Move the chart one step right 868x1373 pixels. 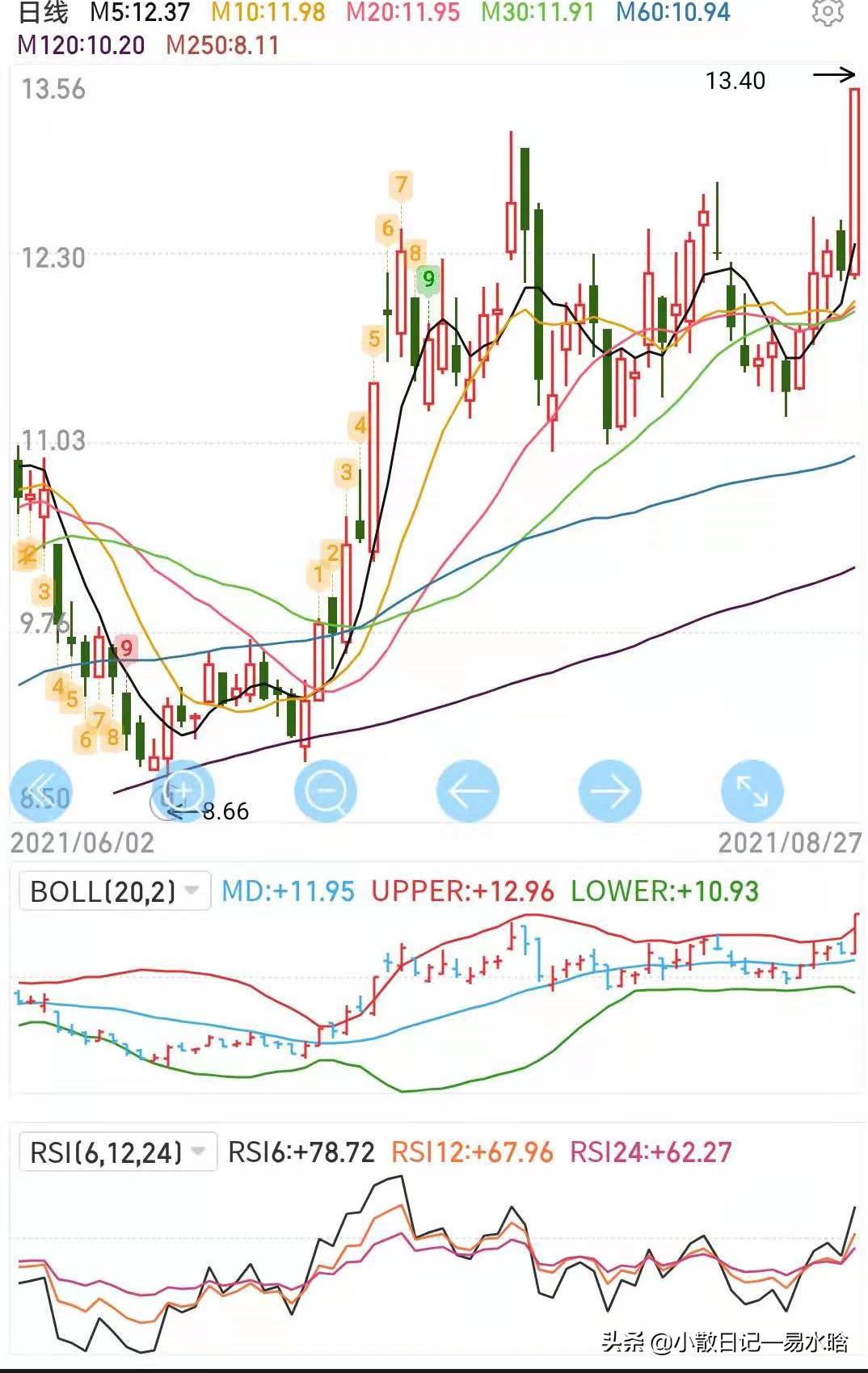pos(610,790)
